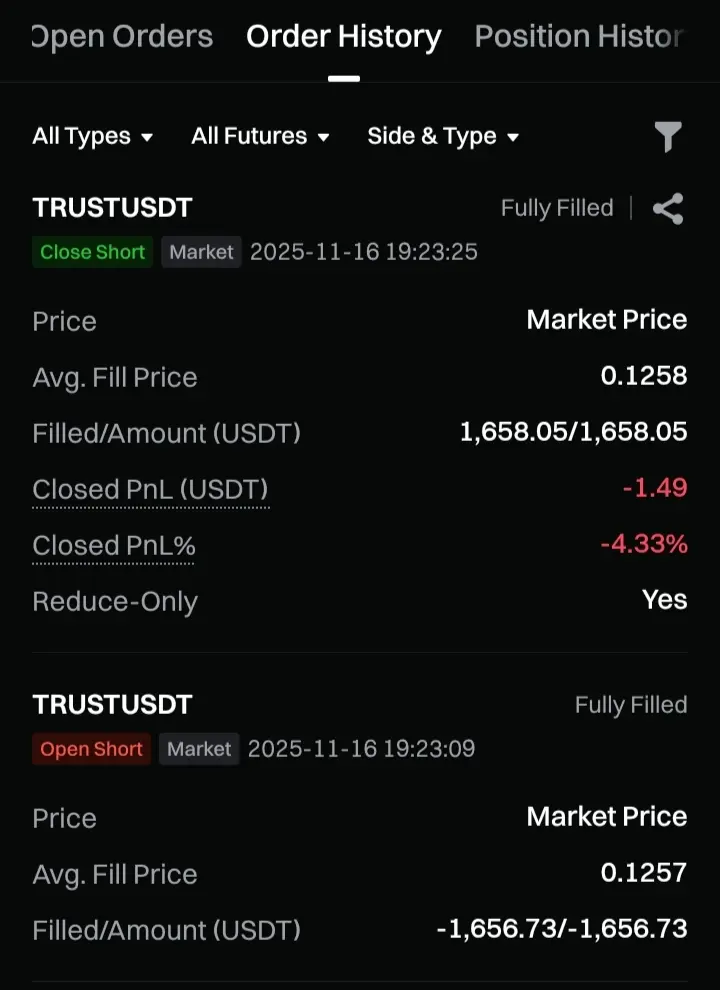Expand the All Futures dropdown
Viewport: 720px width, 990px height.
coord(260,136)
